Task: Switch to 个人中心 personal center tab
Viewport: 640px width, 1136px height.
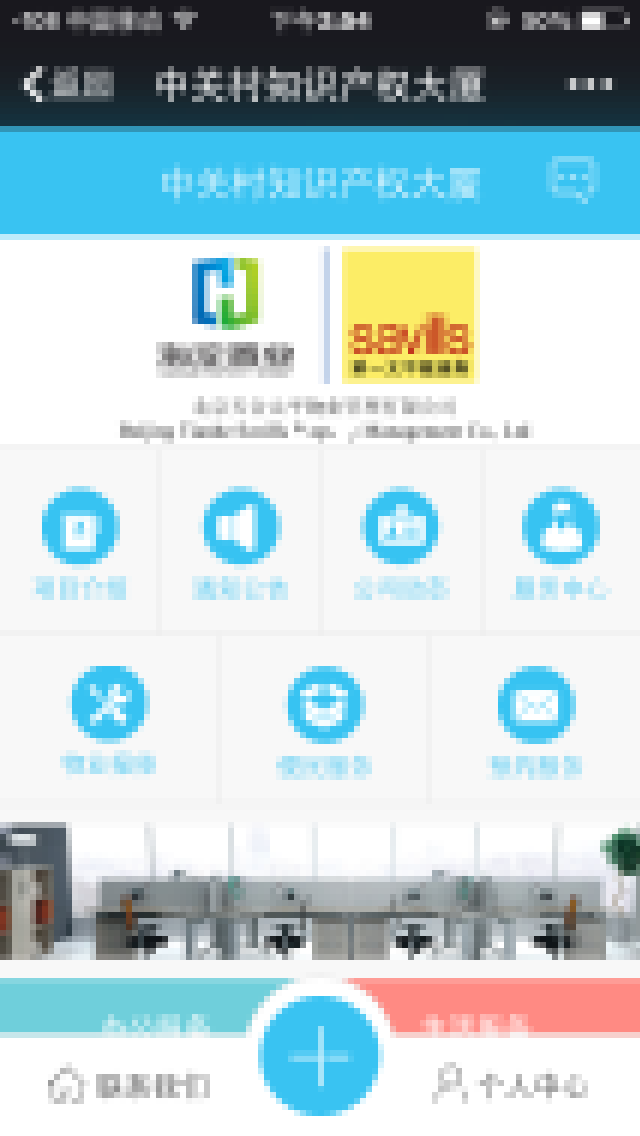Action: point(510,1086)
